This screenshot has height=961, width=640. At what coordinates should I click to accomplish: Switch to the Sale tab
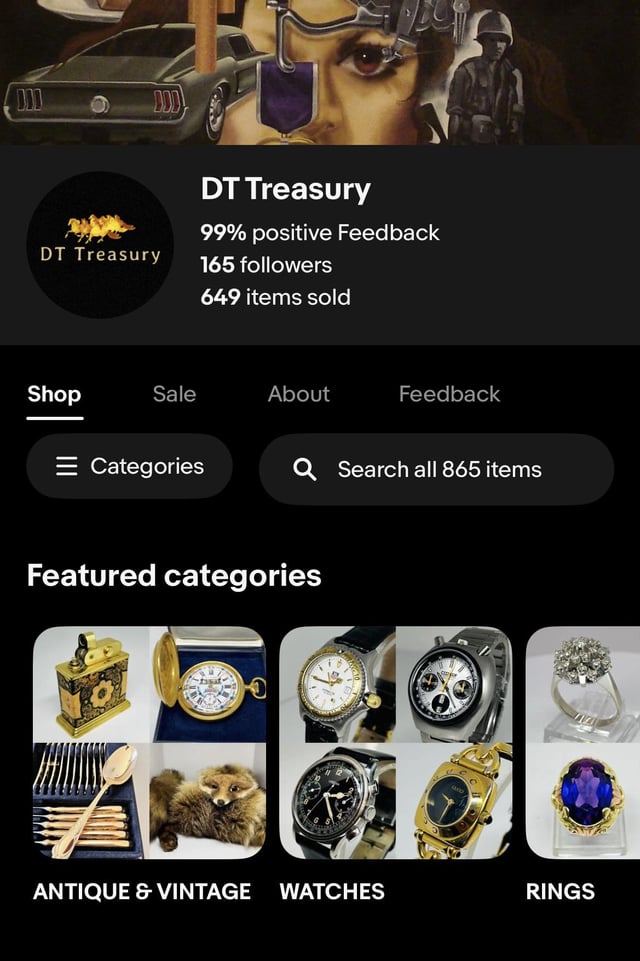[174, 394]
